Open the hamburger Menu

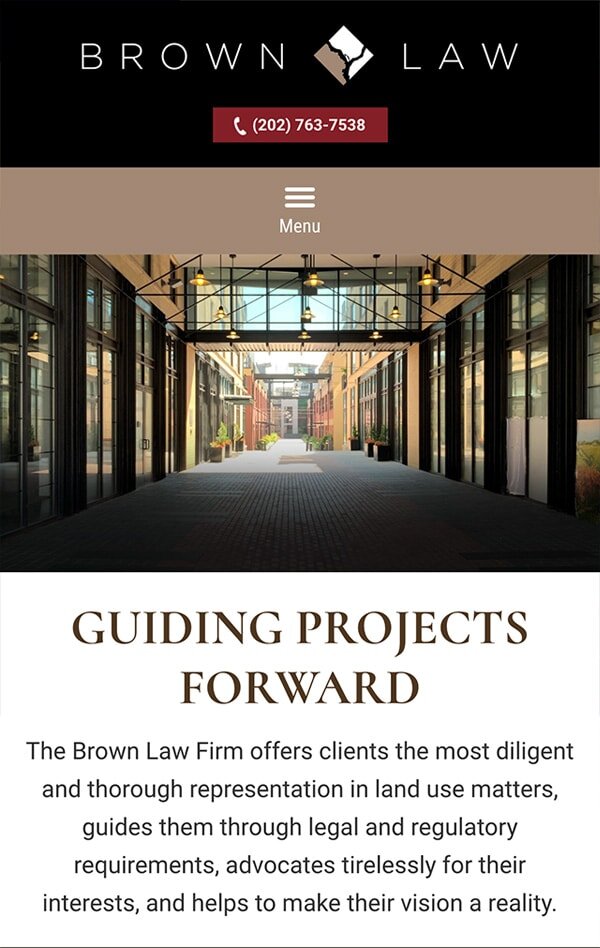pyautogui.click(x=300, y=209)
